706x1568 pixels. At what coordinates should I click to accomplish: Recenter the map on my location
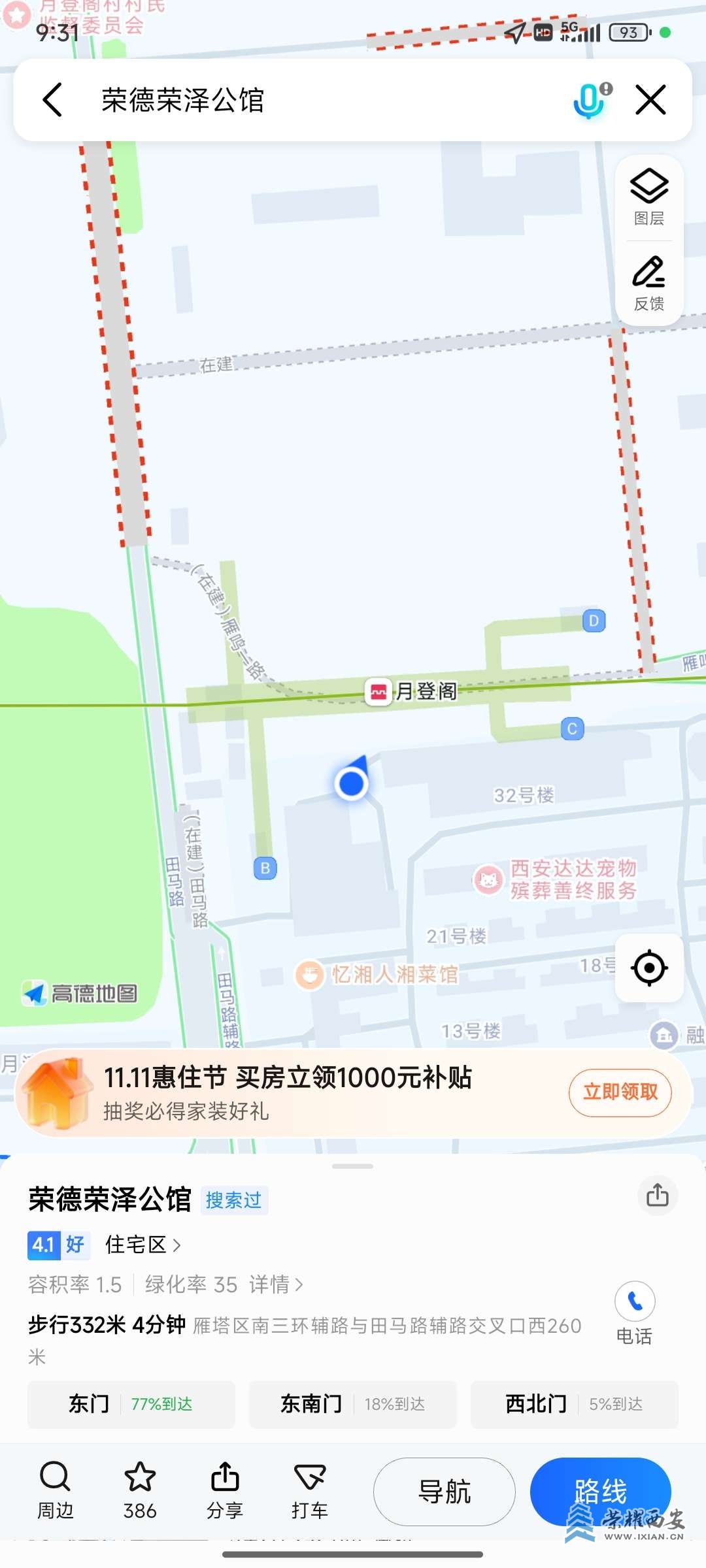click(649, 968)
